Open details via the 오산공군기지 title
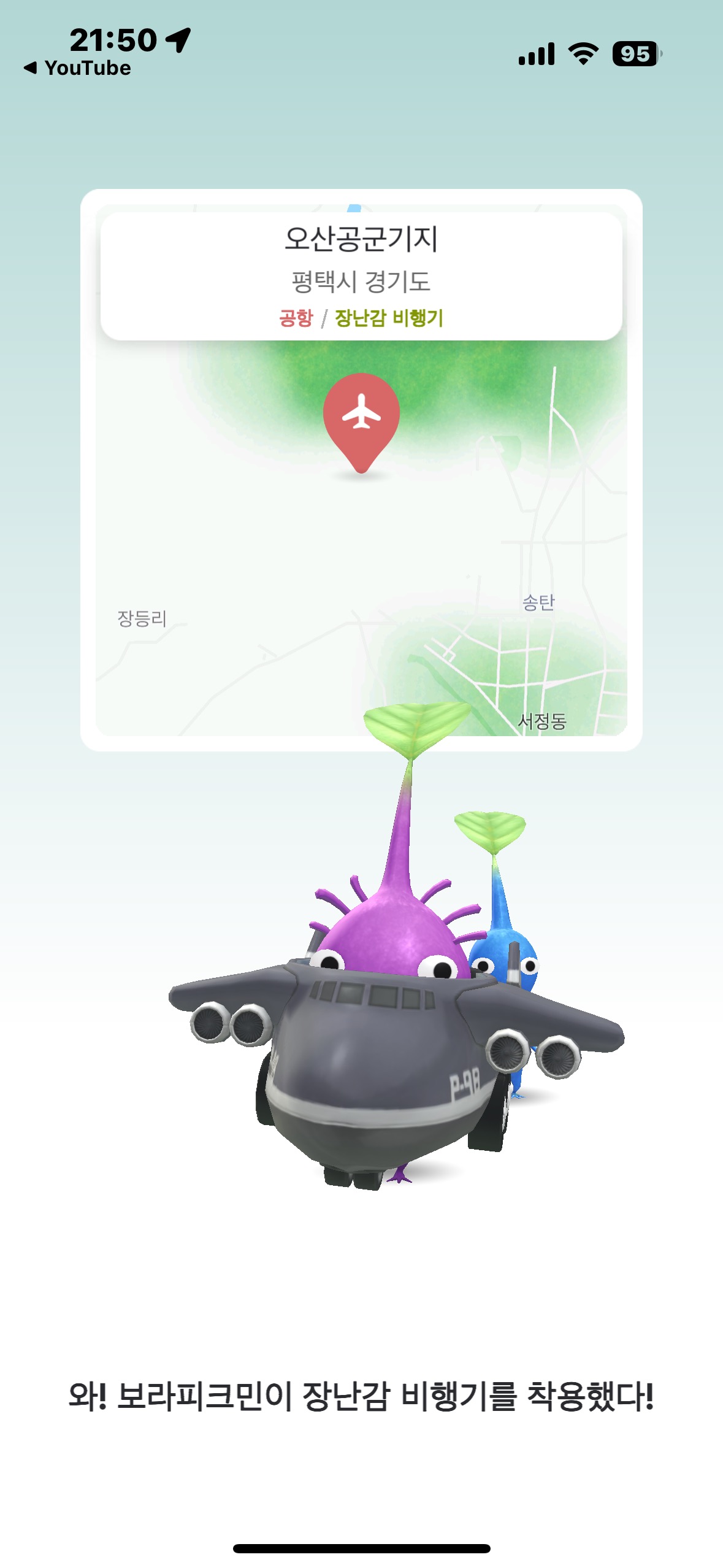 (361, 238)
